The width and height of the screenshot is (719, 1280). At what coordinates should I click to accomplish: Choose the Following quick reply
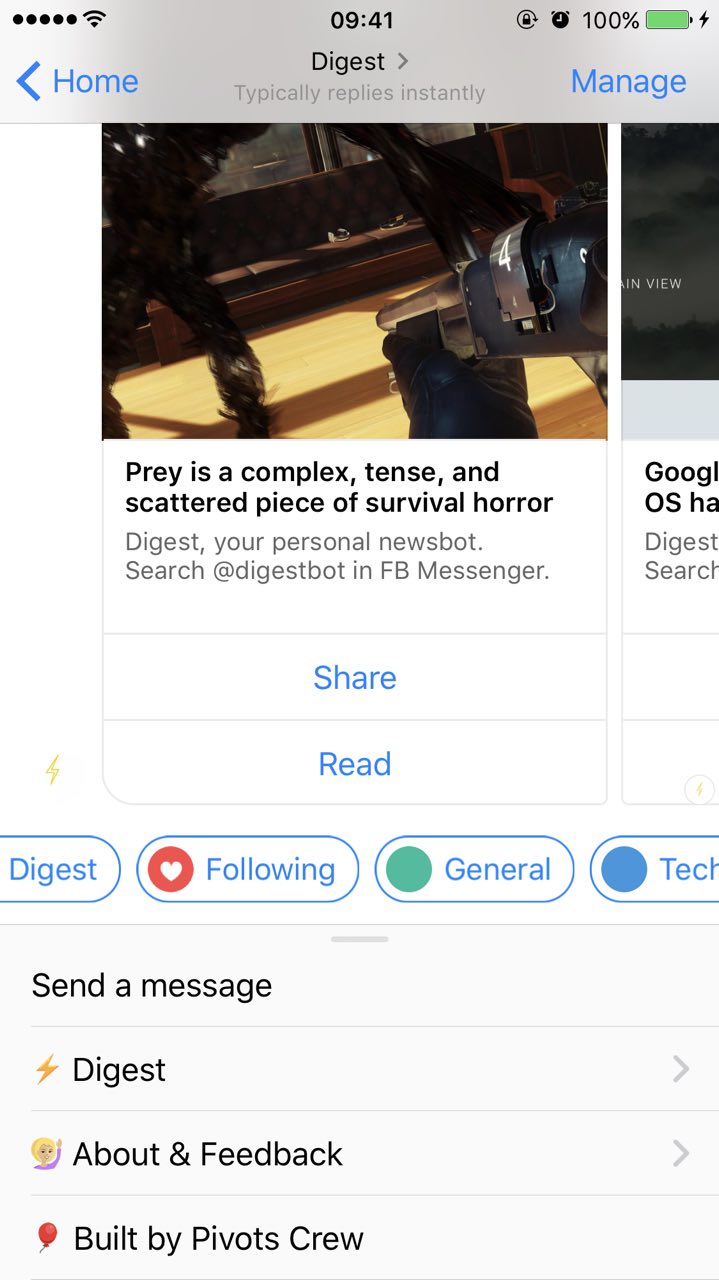tap(248, 869)
